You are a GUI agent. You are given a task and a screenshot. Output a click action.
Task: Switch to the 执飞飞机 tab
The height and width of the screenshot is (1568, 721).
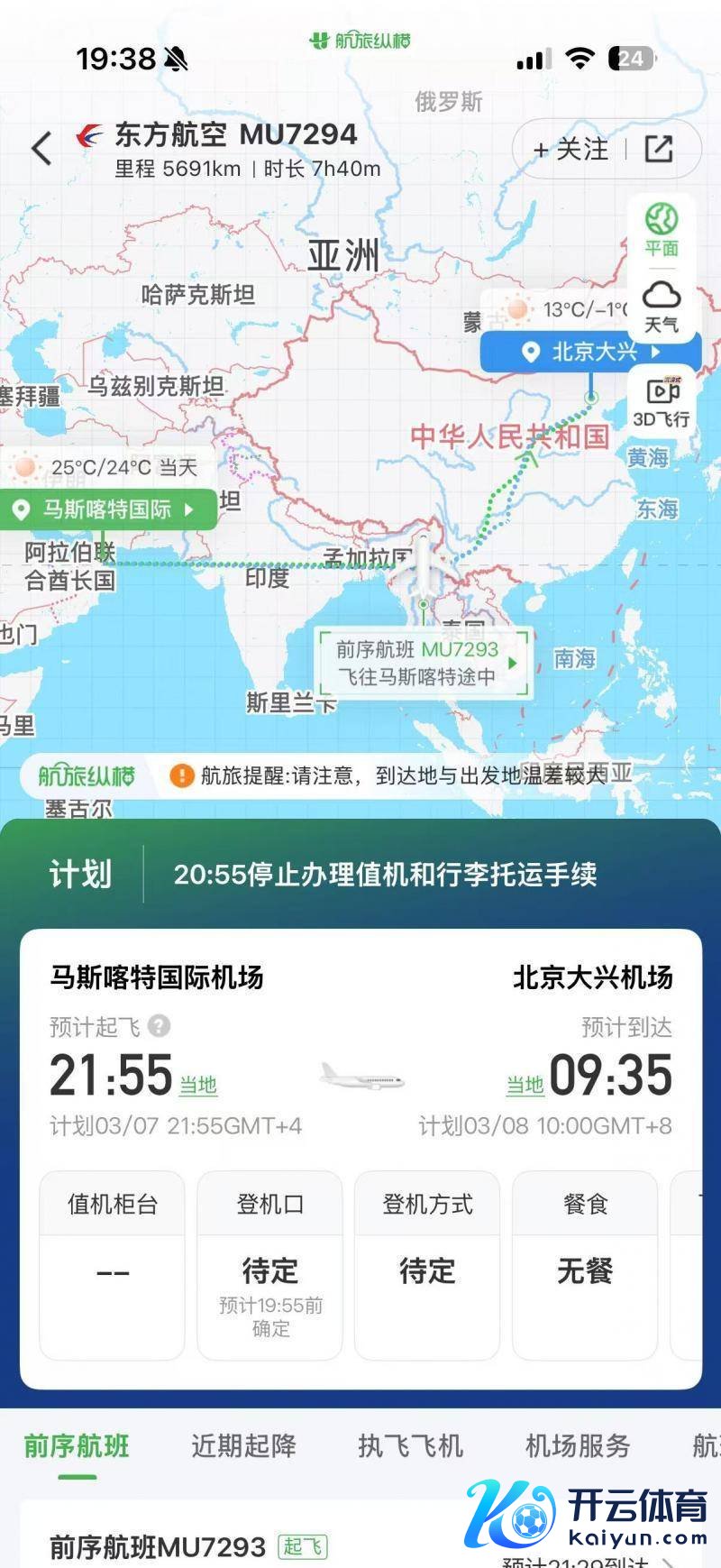(411, 1446)
